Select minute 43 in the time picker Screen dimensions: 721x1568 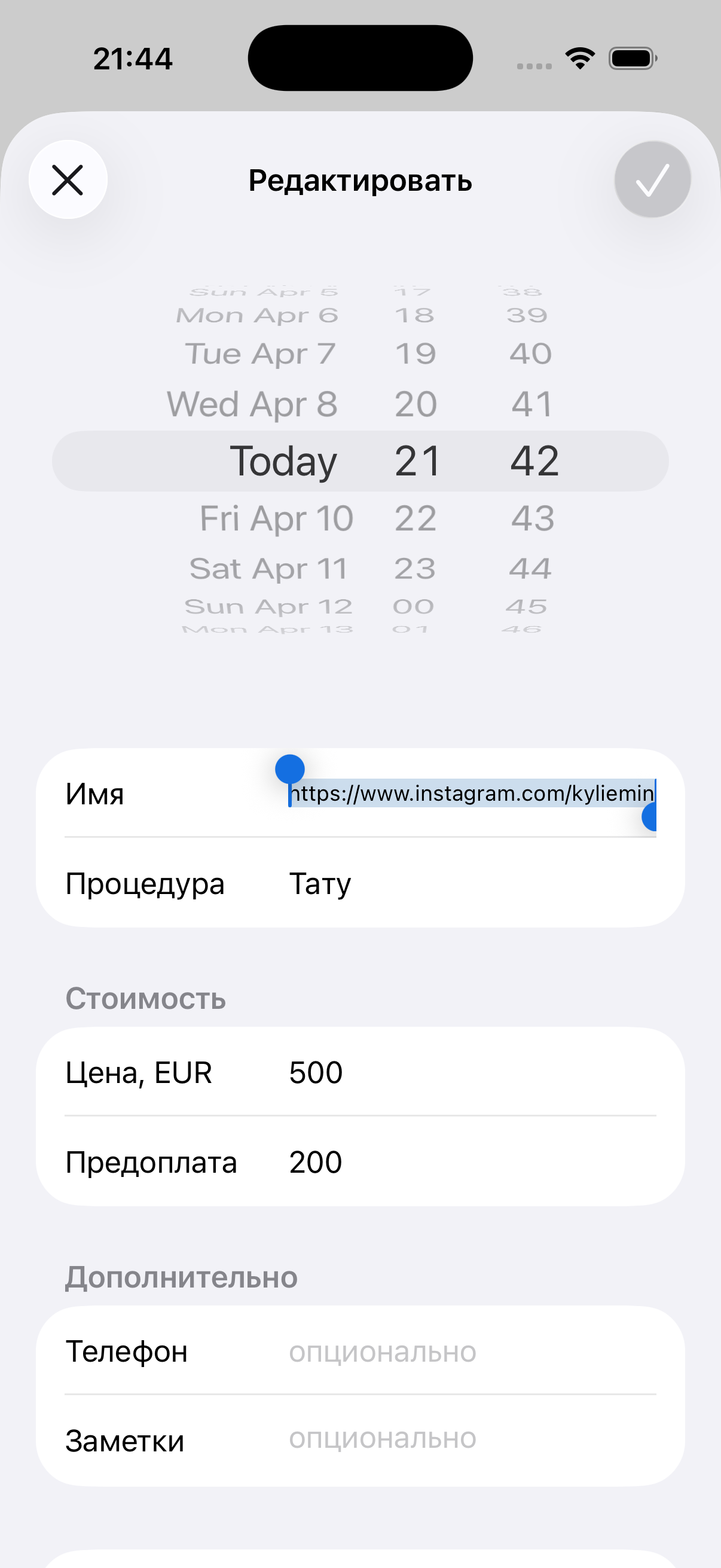[x=531, y=518]
